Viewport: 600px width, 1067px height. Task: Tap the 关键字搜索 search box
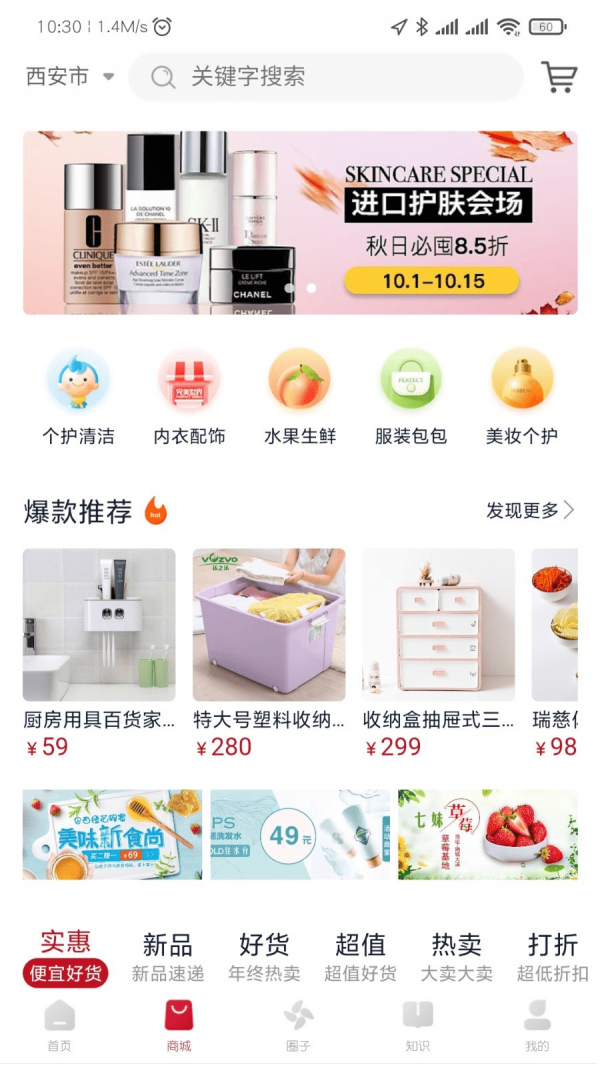coord(325,77)
